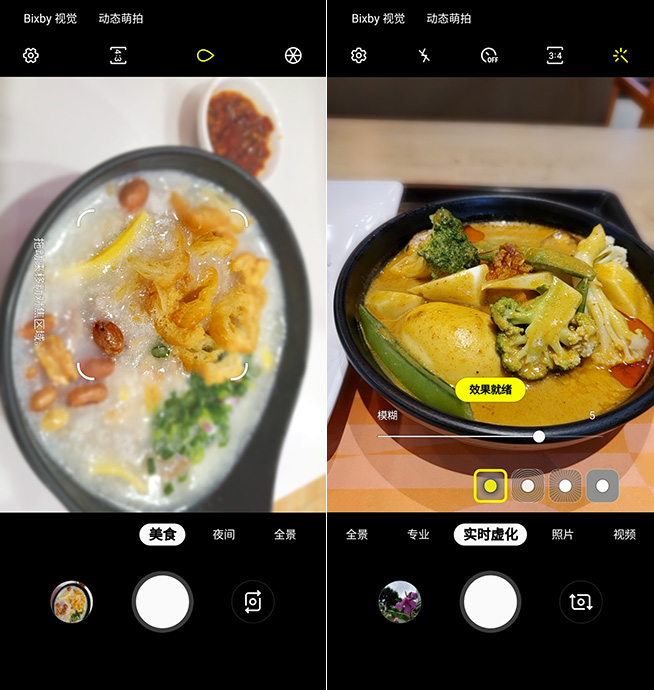
Task: Switch to the 专业 pro mode
Action: [x=418, y=535]
